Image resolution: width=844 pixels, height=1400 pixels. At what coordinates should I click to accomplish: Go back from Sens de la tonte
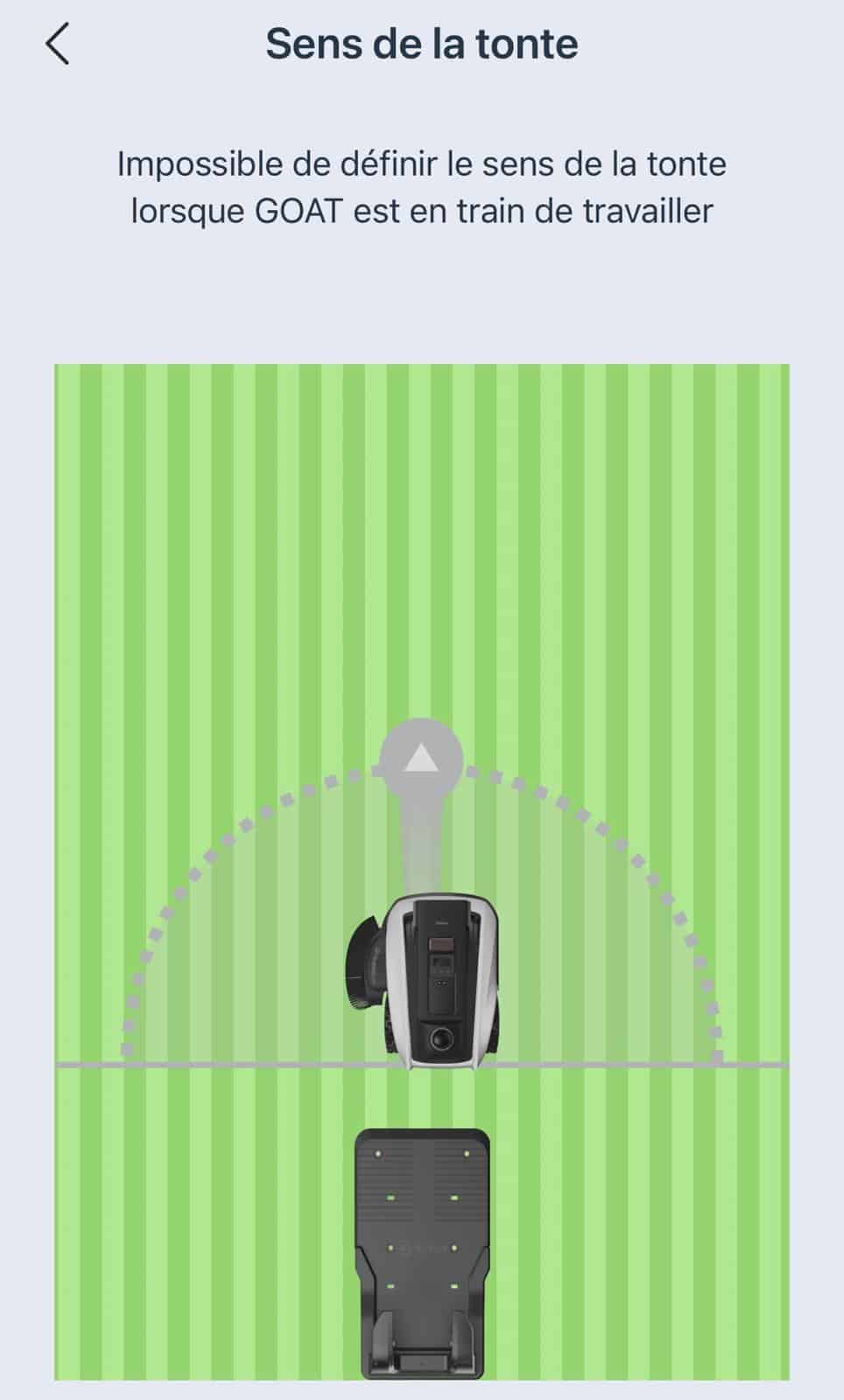[58, 45]
